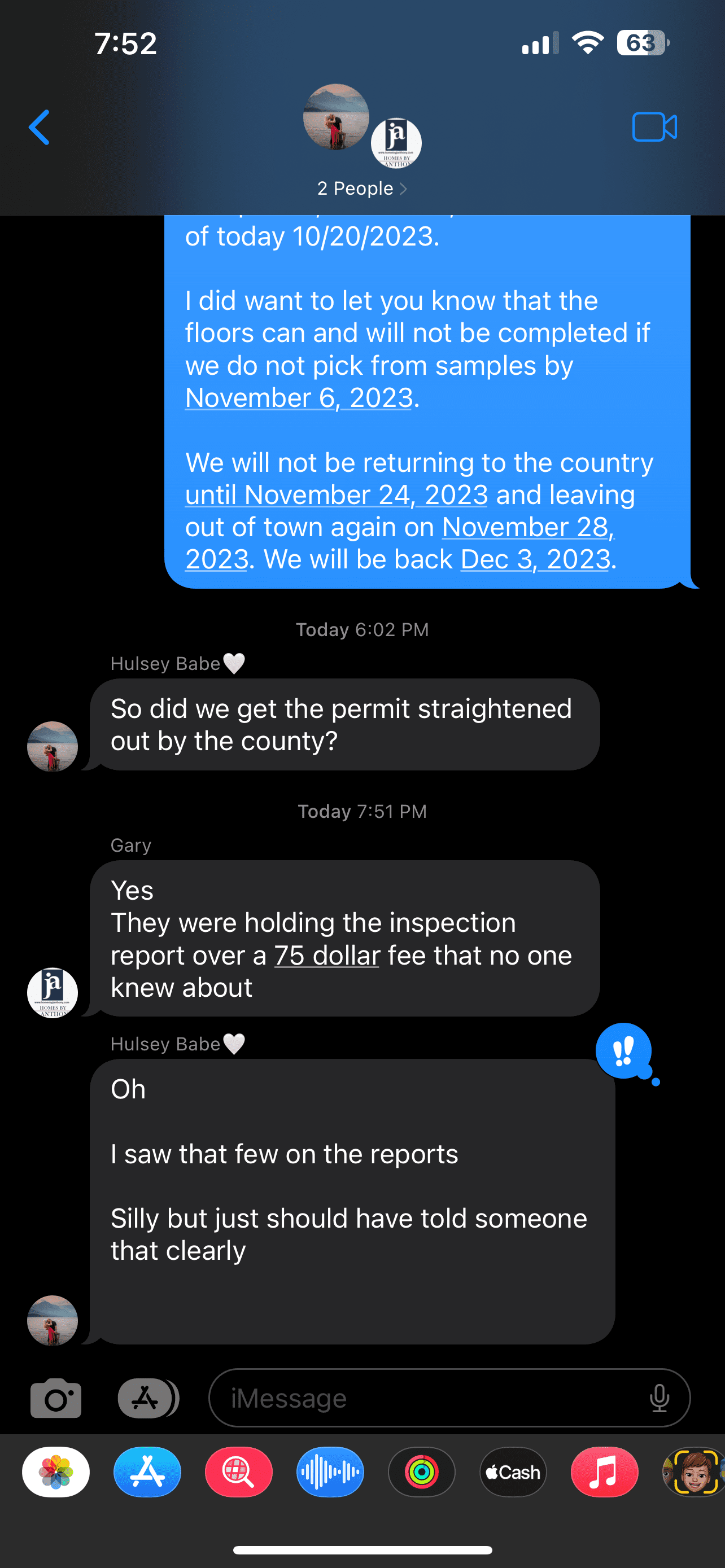Go back to the conversation list
Screen dimensions: 725x1568
(x=40, y=128)
